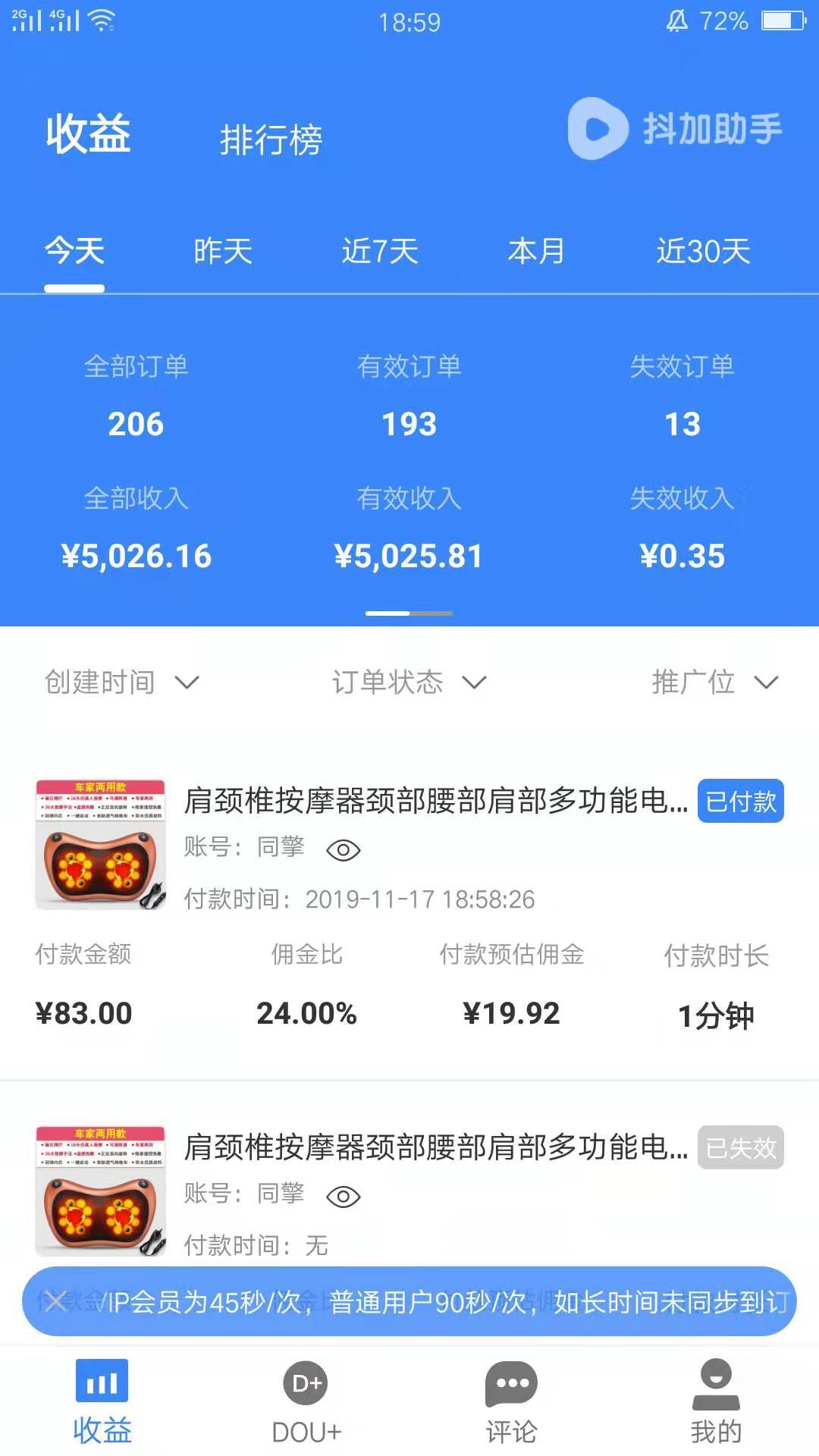Select the 收益 tab in bottom navigation
The width and height of the screenshot is (819, 1456).
point(103,1403)
